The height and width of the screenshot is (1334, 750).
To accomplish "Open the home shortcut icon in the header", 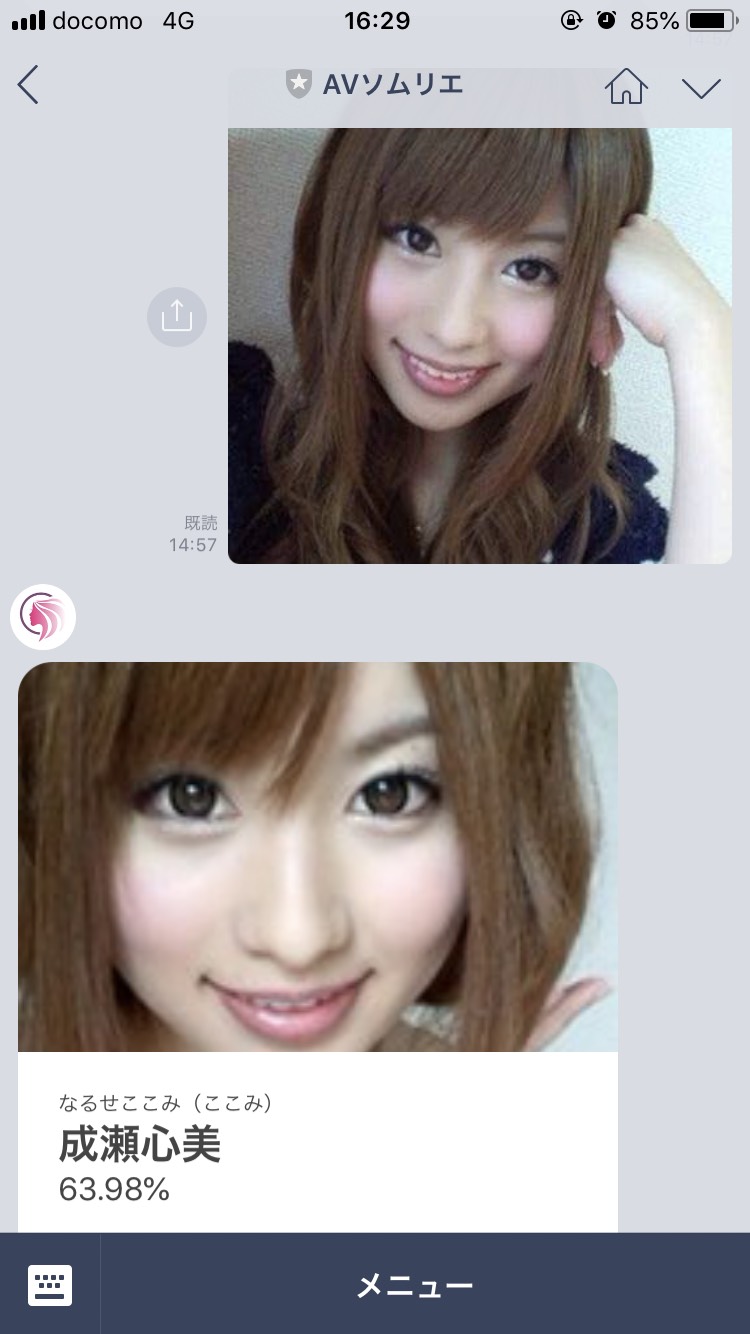I will coord(627,87).
